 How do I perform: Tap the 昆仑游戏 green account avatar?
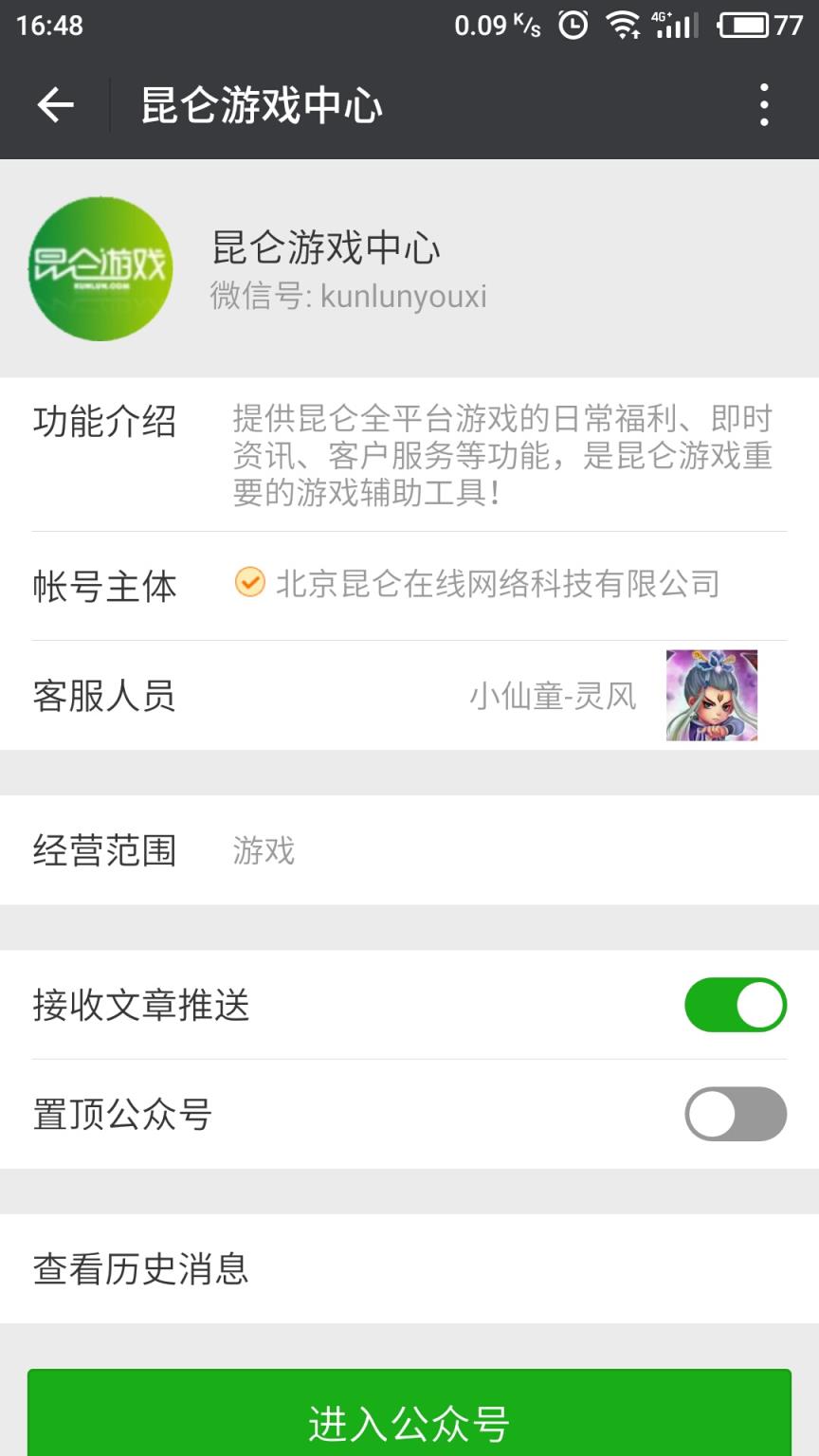coord(101,268)
